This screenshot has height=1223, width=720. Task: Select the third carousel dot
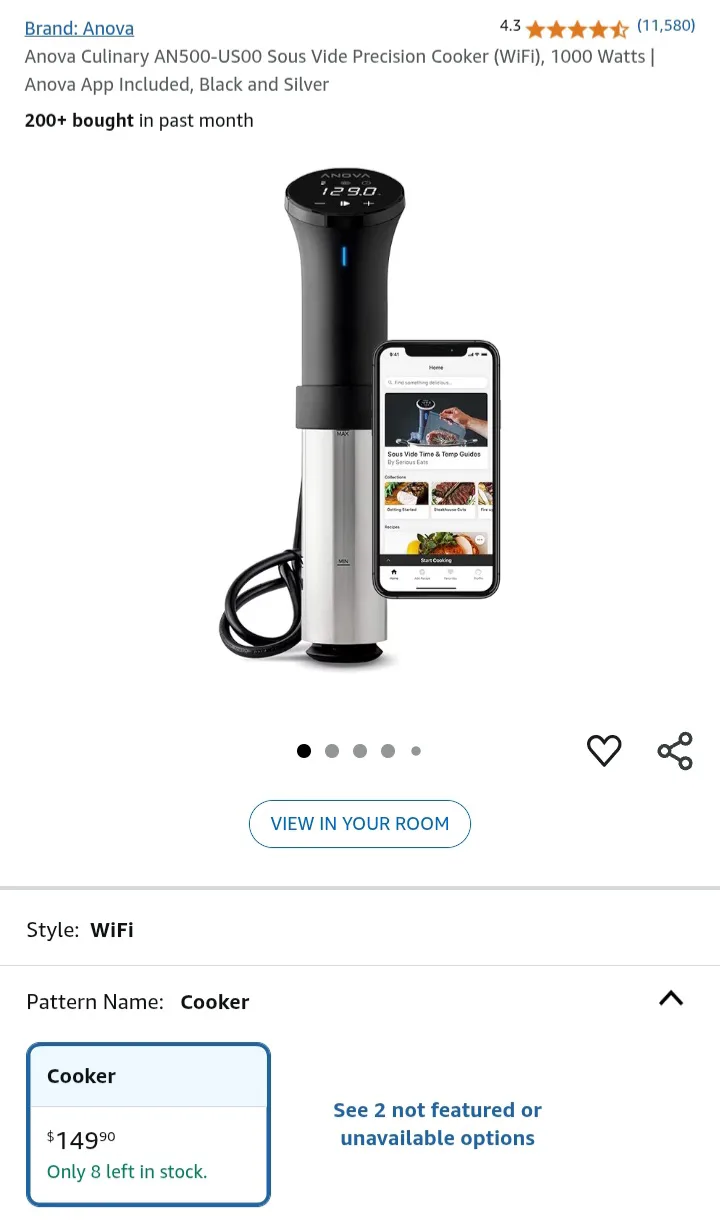click(x=360, y=750)
